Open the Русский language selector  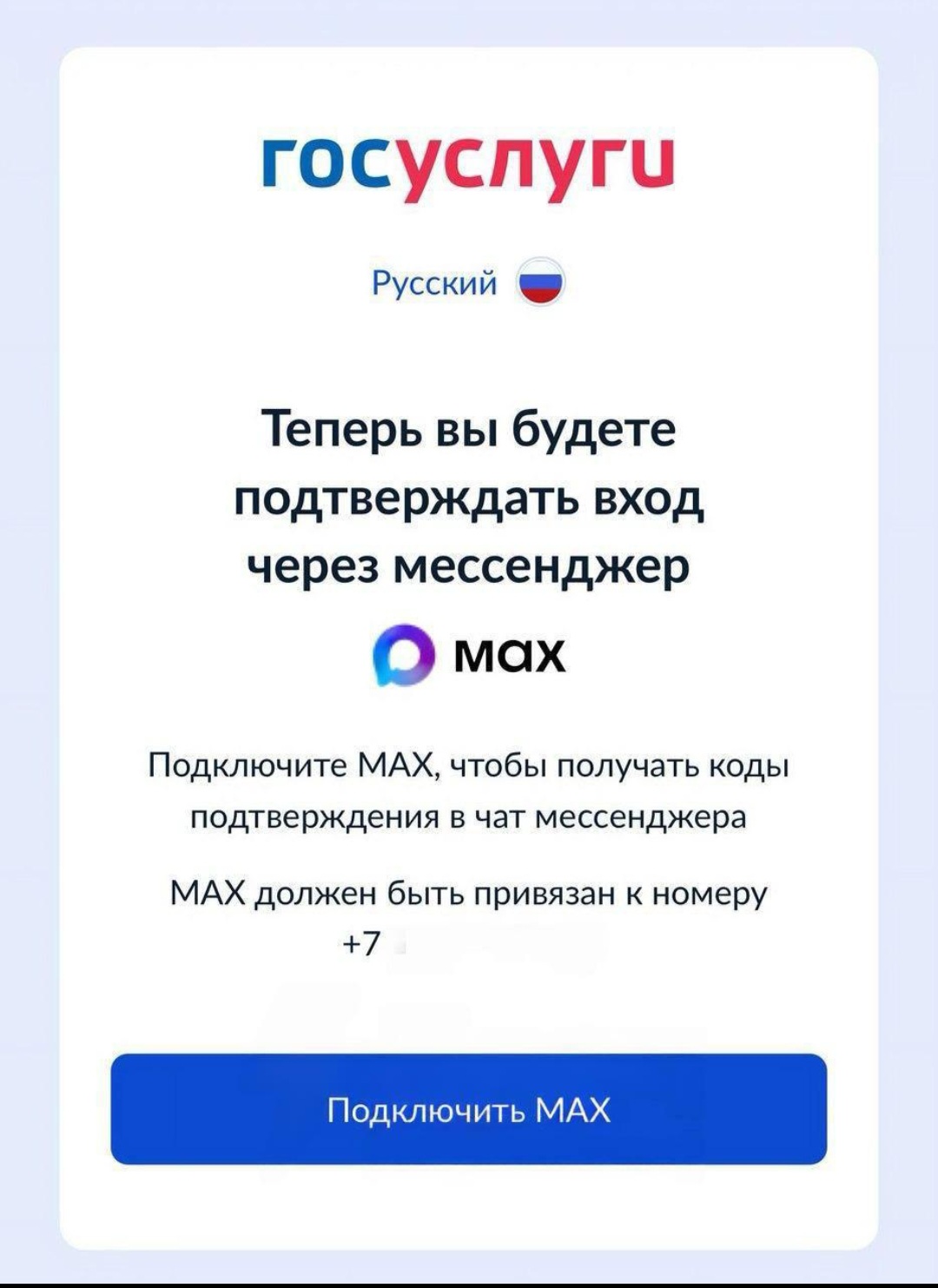click(x=467, y=283)
